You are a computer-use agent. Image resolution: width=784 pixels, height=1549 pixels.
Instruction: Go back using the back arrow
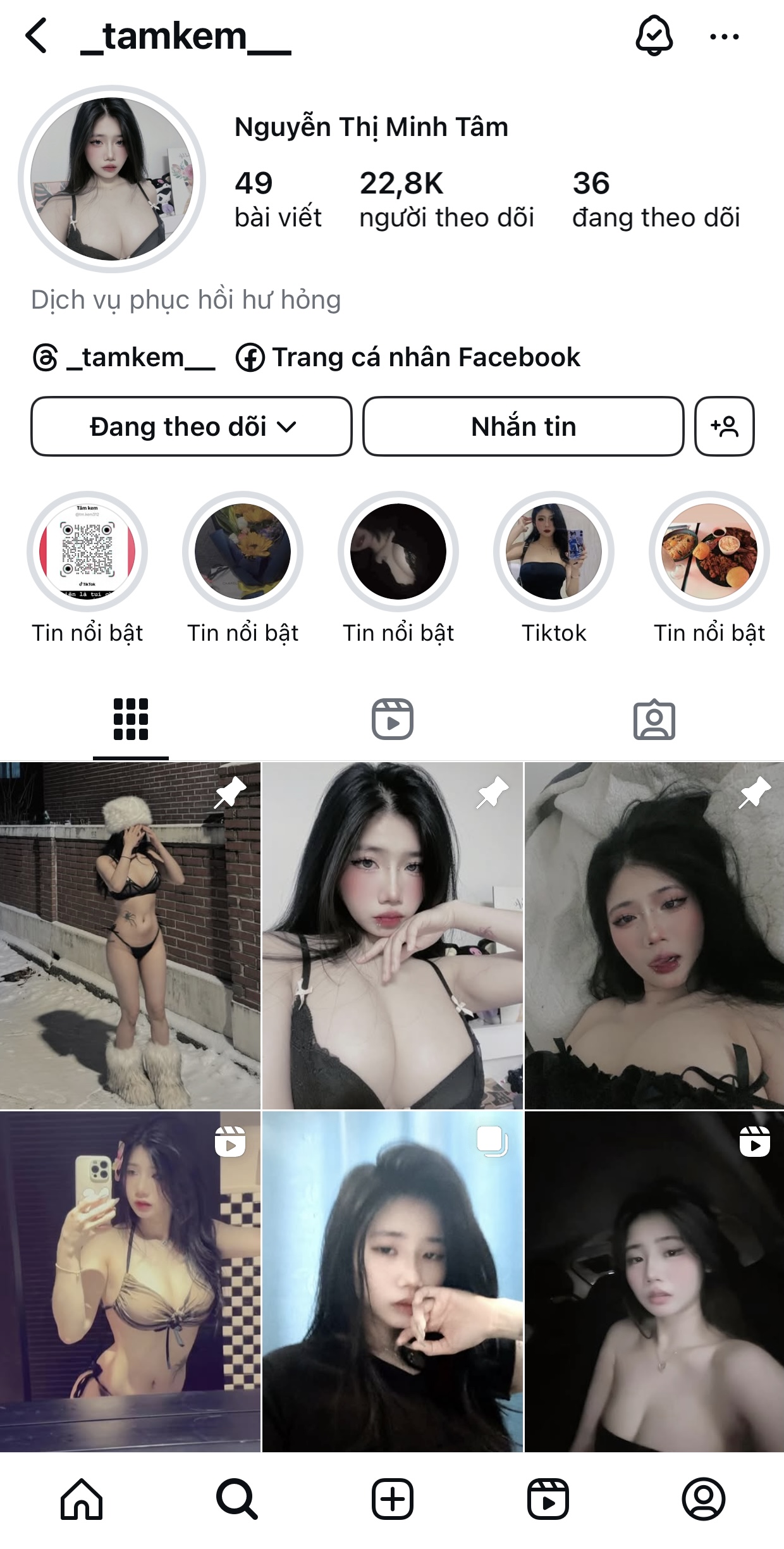pyautogui.click(x=37, y=36)
